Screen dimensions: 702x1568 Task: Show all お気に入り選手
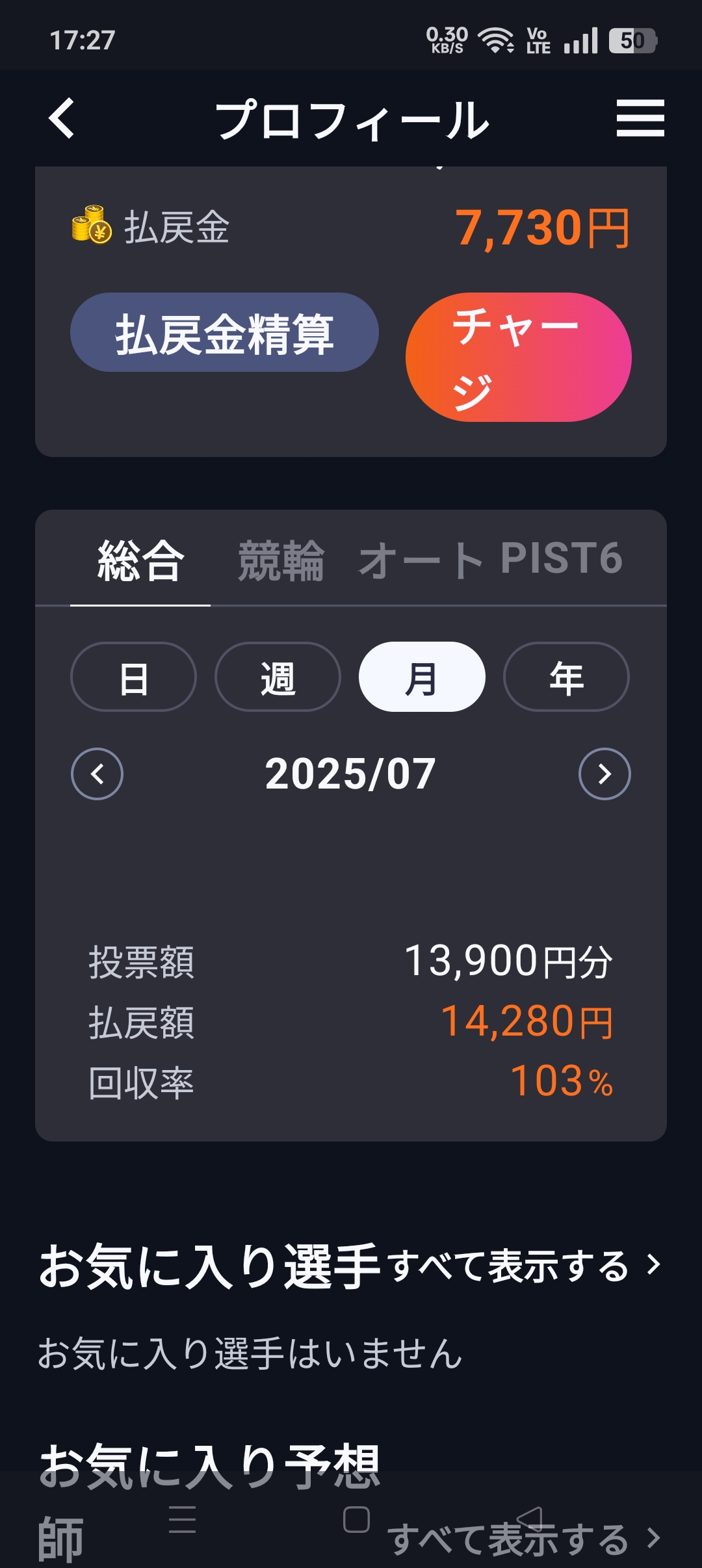(x=524, y=1265)
